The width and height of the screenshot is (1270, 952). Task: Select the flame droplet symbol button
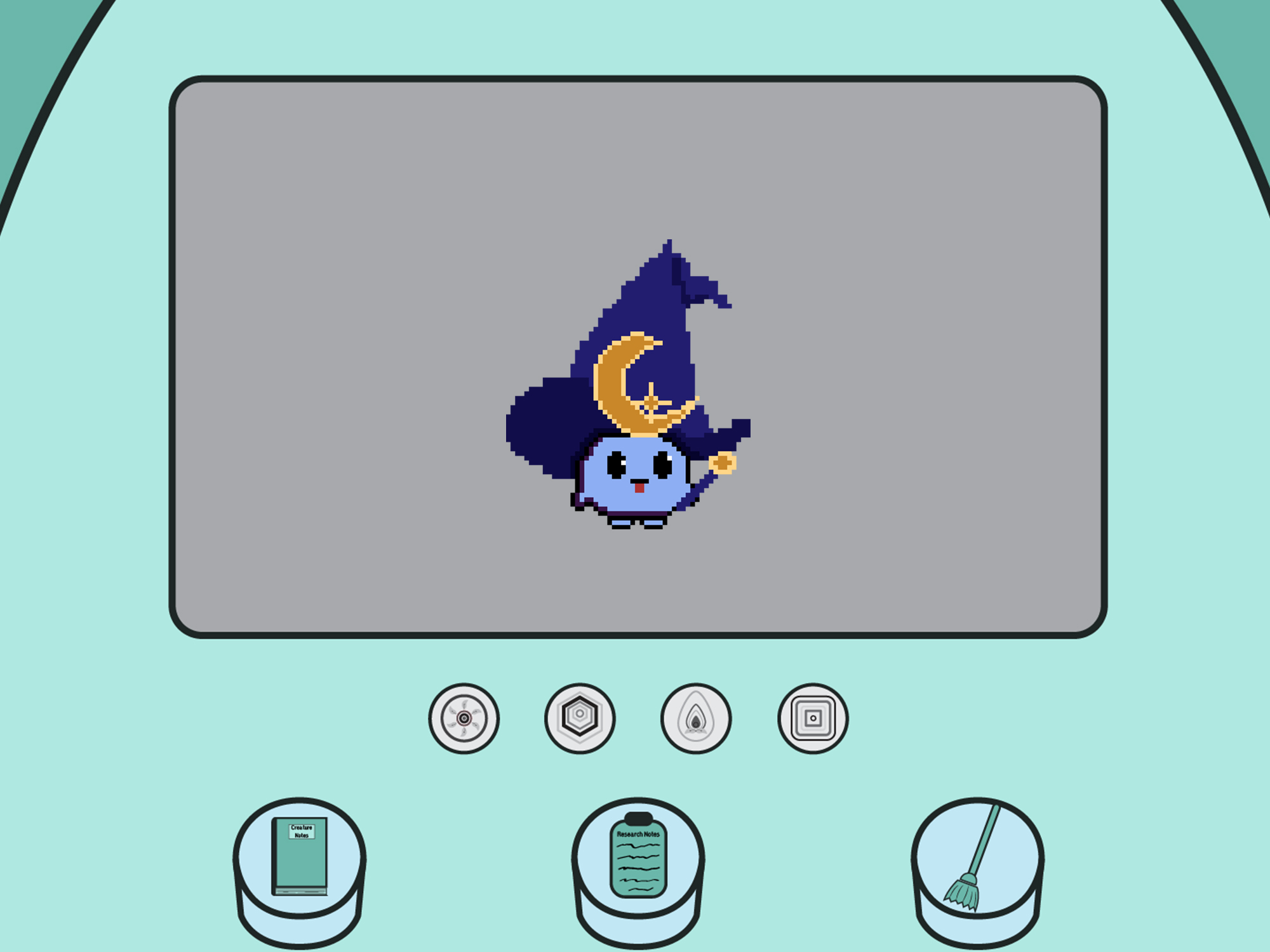[696, 718]
